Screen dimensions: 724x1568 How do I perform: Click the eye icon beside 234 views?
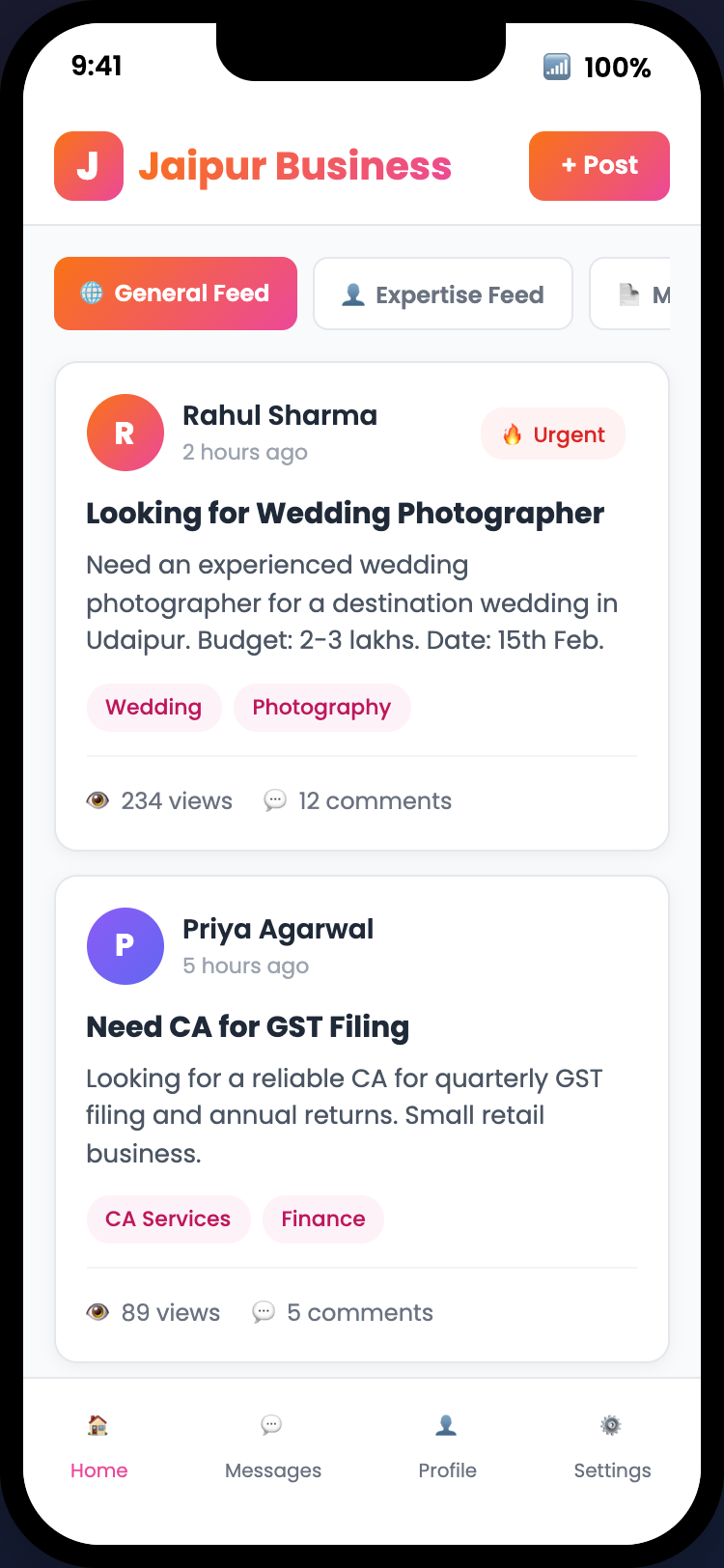click(x=97, y=799)
